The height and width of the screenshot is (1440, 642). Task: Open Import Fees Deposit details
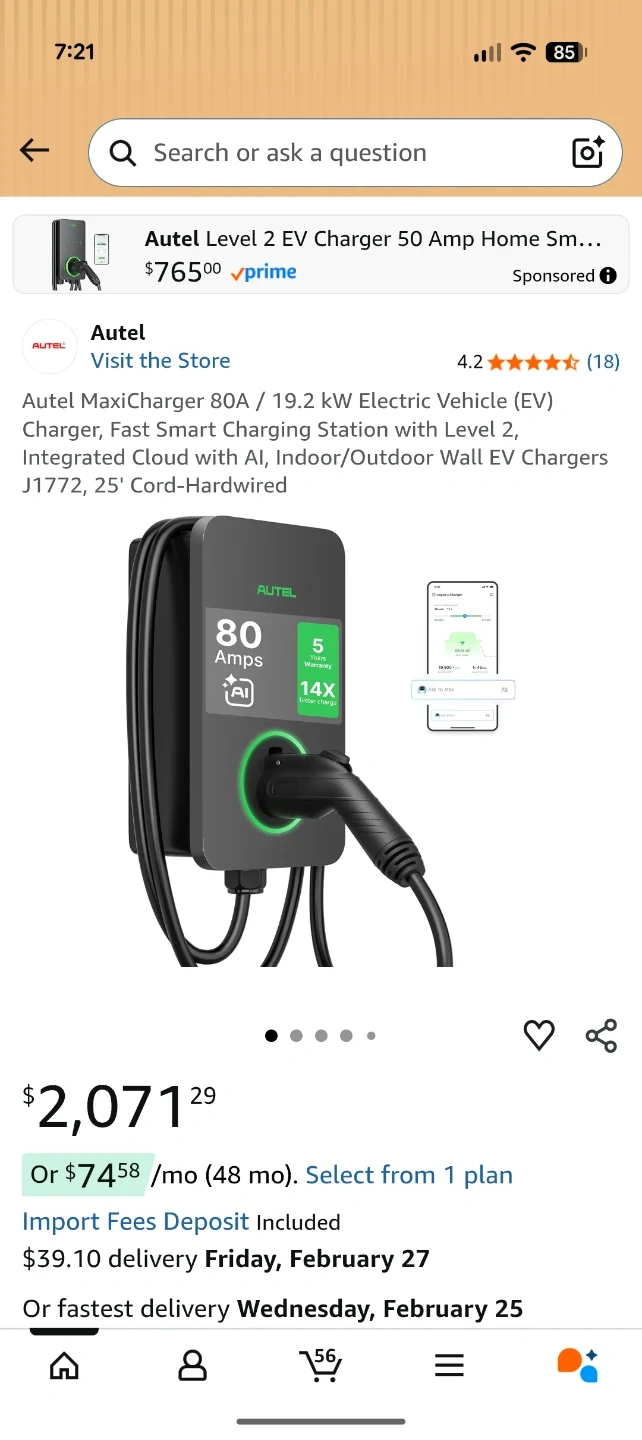pos(136,1222)
